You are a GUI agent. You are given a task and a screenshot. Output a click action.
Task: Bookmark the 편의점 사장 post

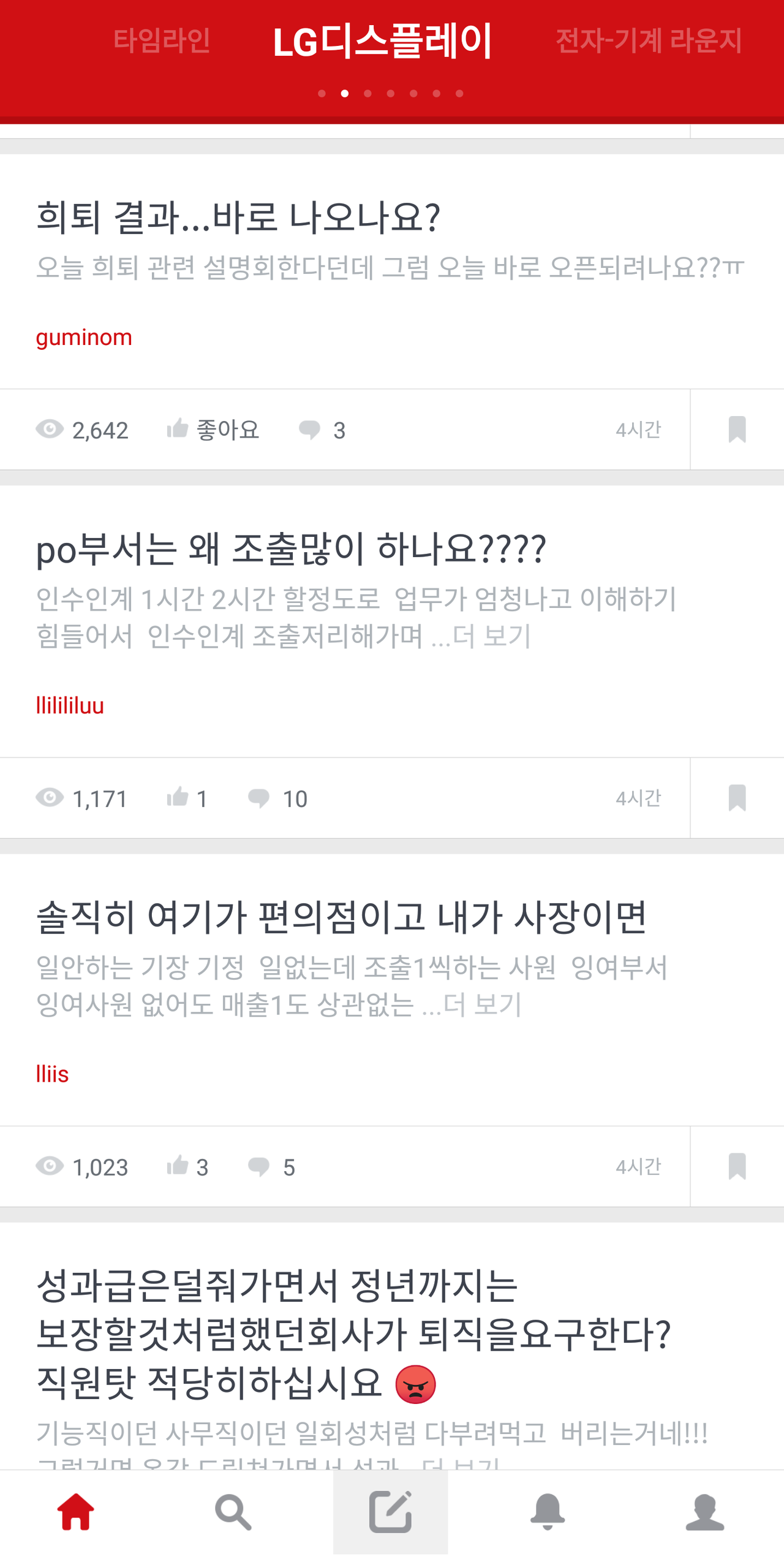coord(737,1166)
